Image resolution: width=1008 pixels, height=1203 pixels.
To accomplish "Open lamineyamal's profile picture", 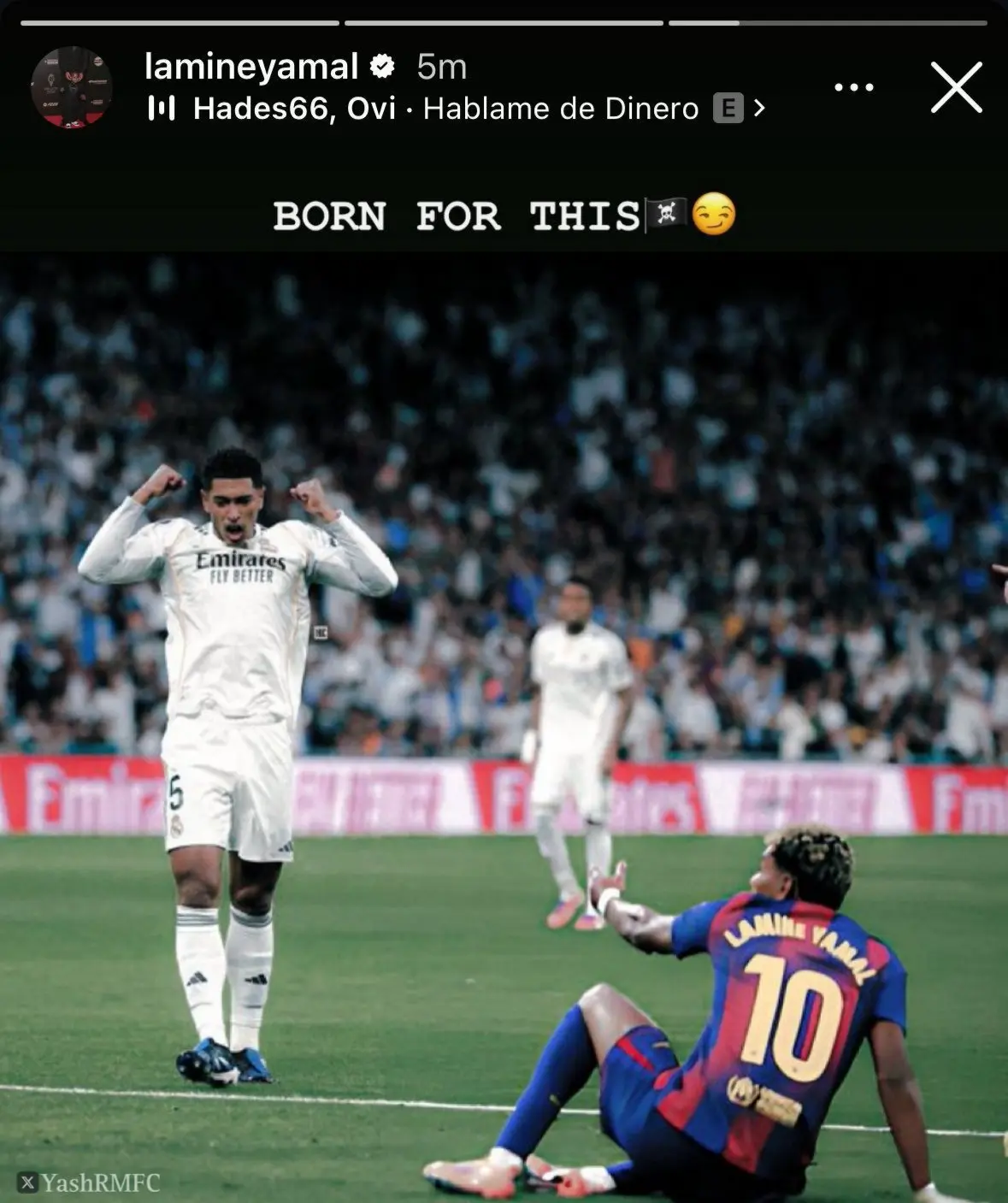I will pos(72,87).
